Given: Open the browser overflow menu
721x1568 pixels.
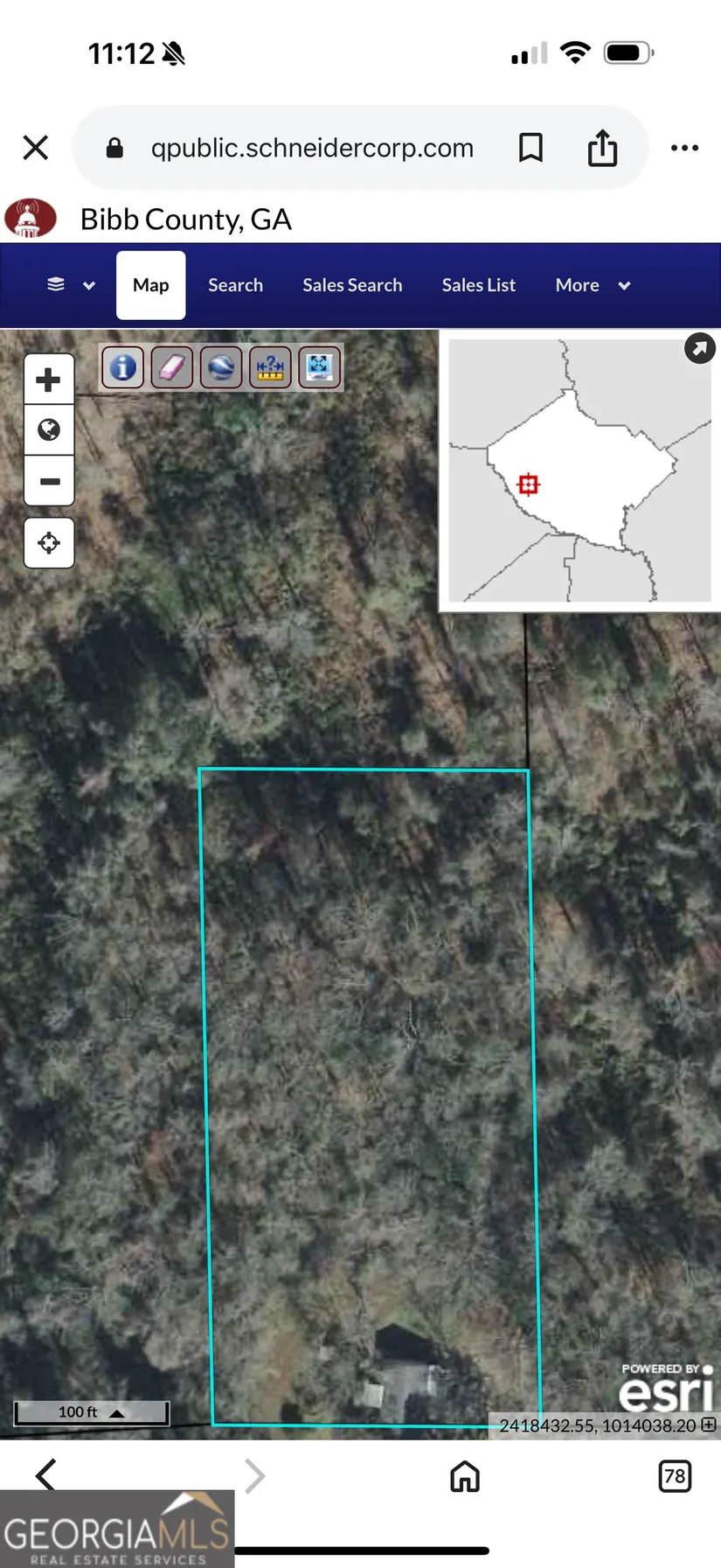Looking at the screenshot, I should [x=684, y=147].
